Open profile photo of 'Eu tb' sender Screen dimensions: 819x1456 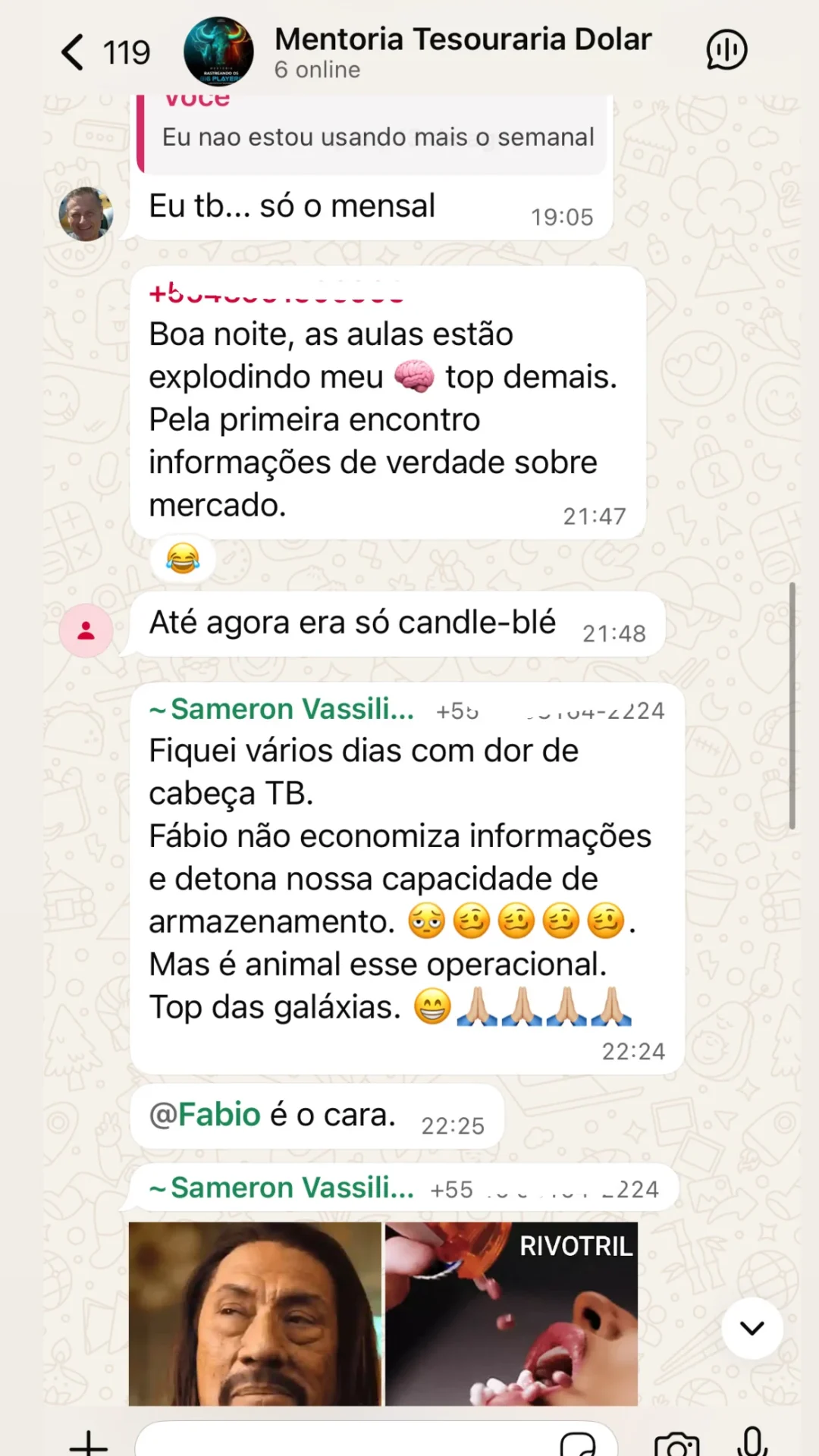pos(86,214)
